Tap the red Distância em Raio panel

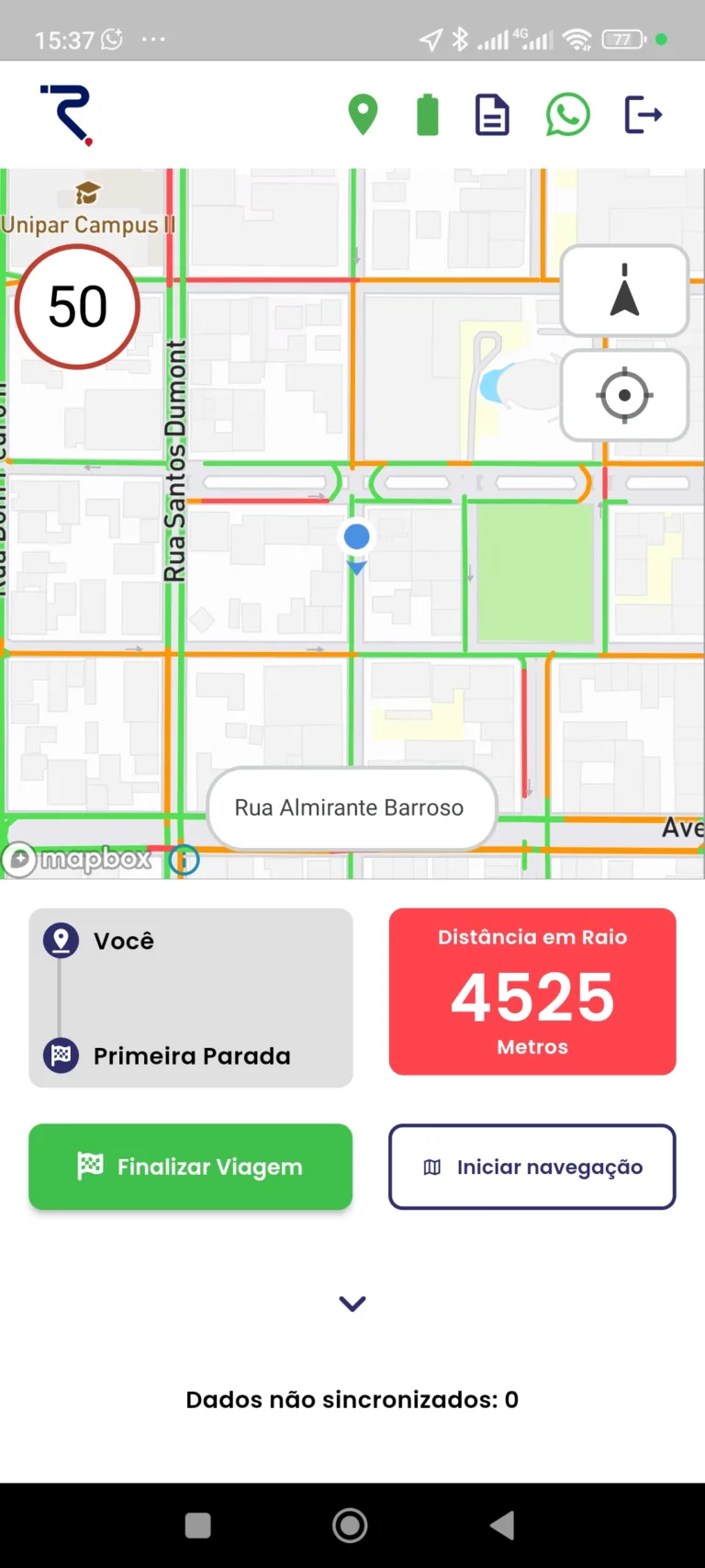point(532,992)
